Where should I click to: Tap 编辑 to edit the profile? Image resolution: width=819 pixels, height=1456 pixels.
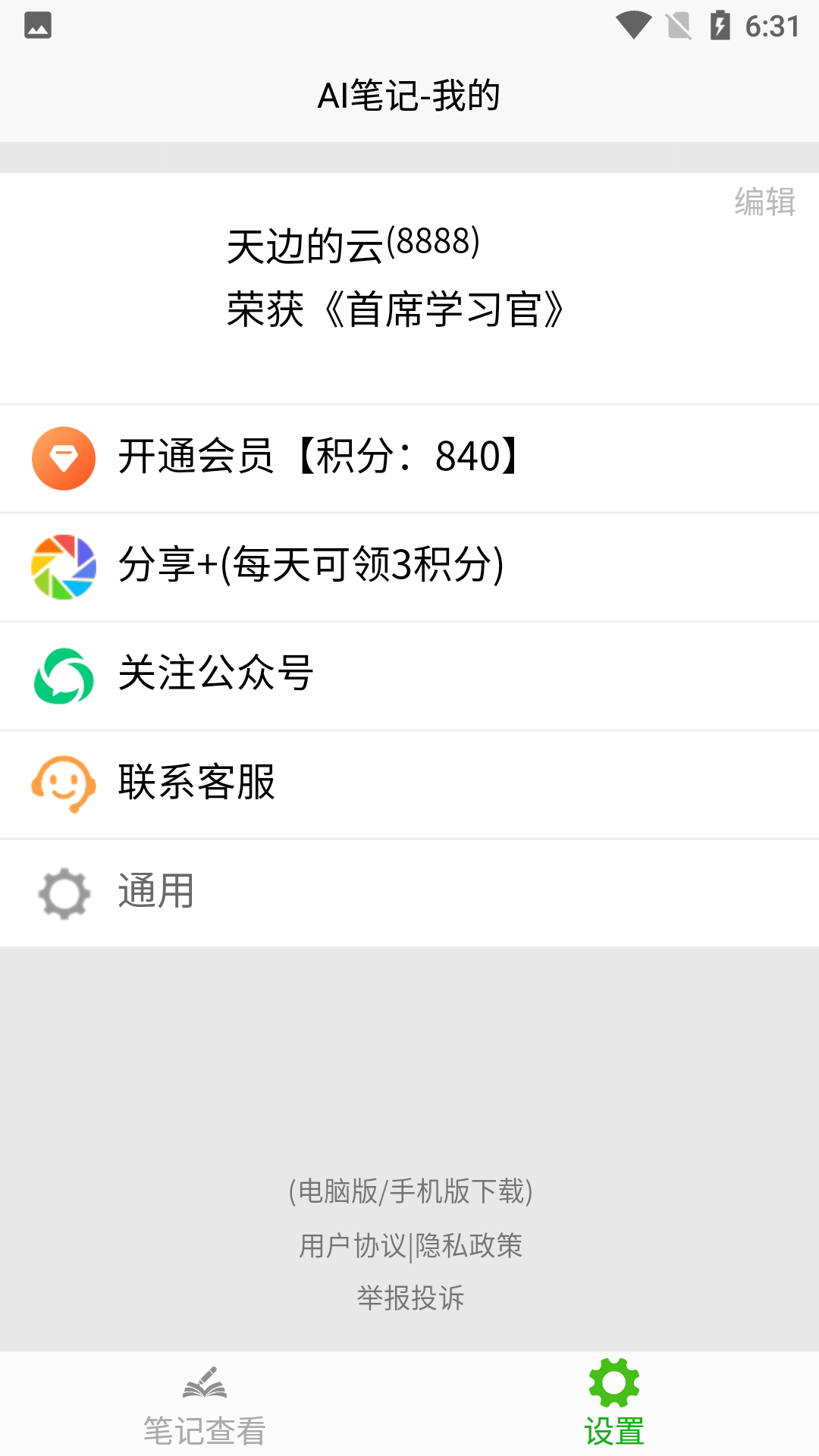(764, 202)
